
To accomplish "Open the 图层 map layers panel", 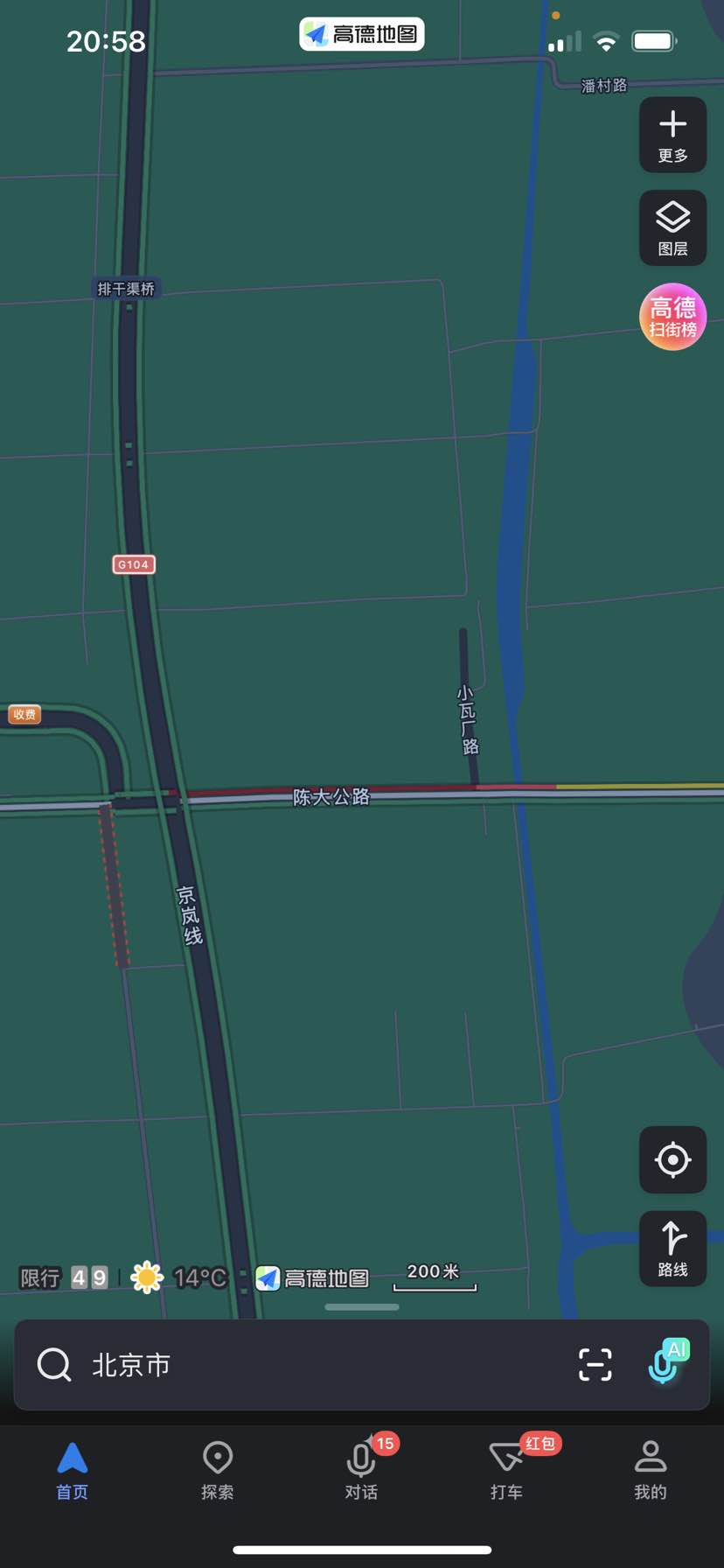I will 672,227.
